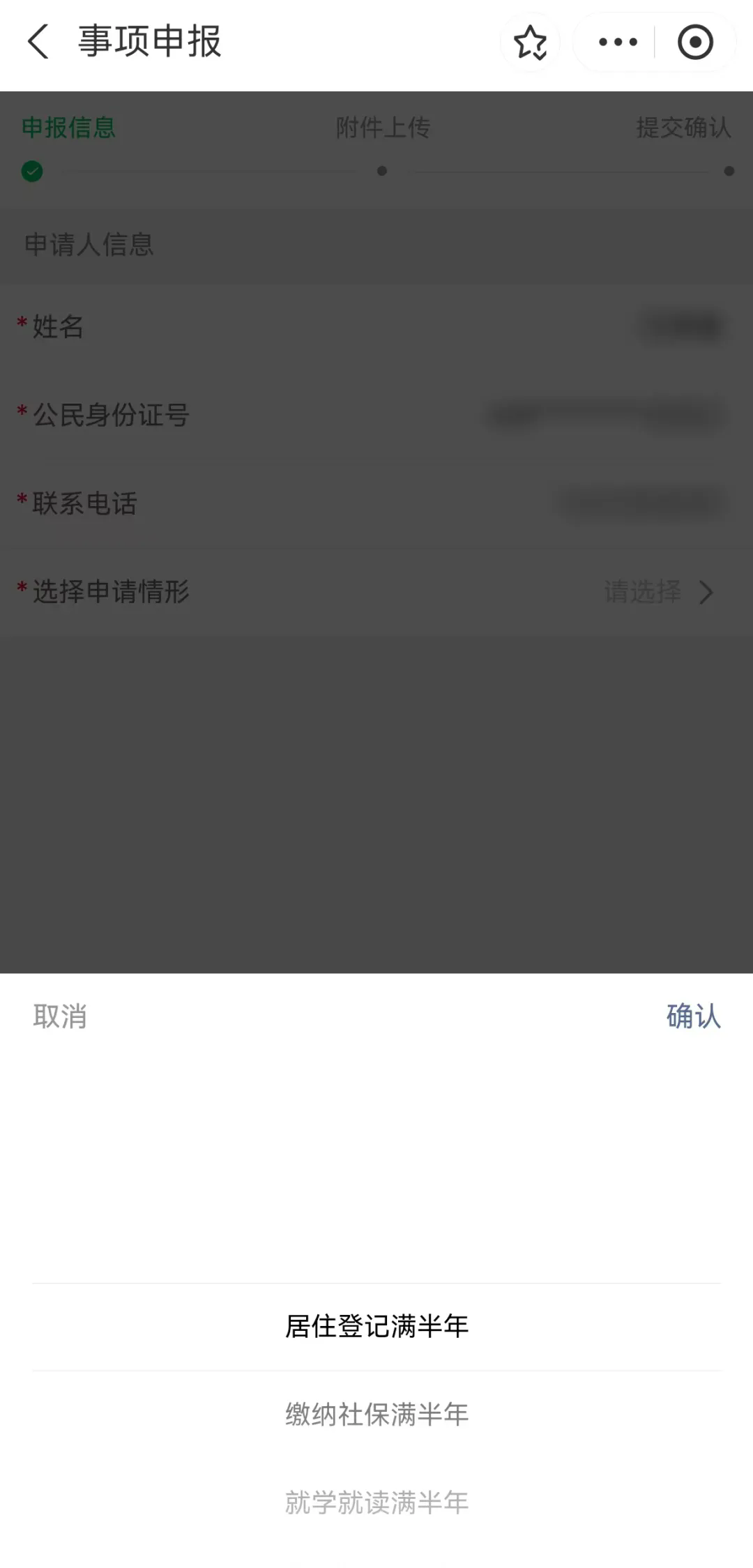Close the mini program via circle icon

(695, 43)
